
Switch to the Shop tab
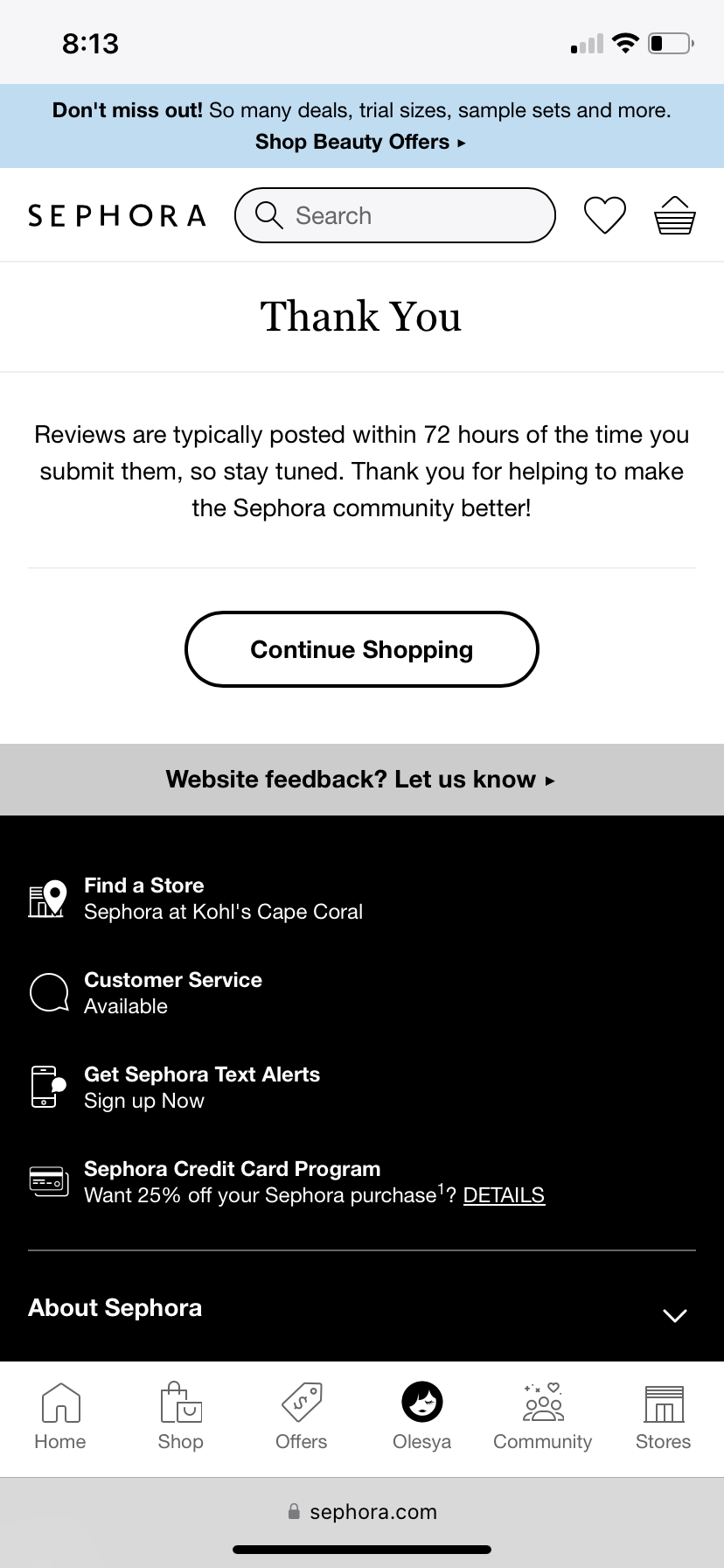tap(181, 1417)
